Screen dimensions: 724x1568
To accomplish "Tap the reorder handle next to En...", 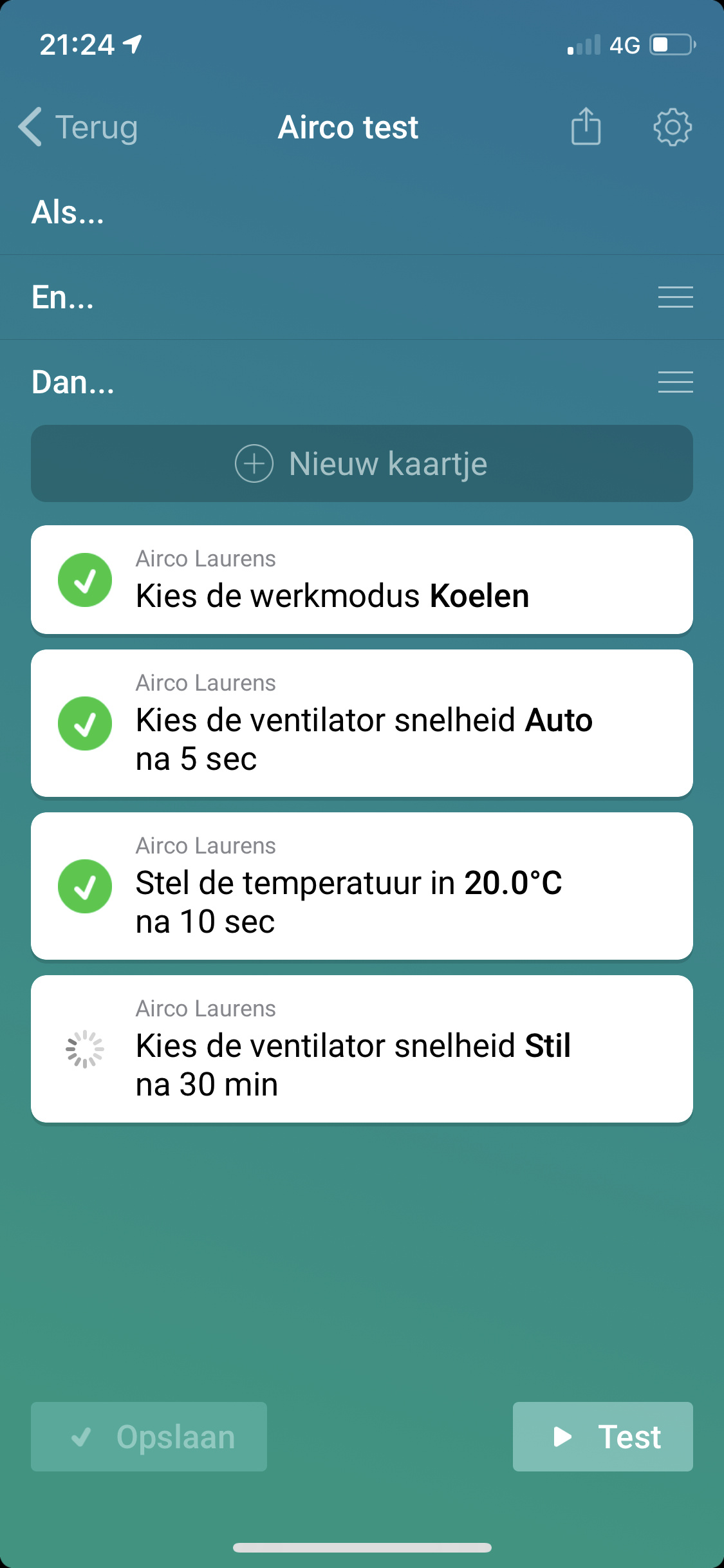I will click(x=675, y=297).
